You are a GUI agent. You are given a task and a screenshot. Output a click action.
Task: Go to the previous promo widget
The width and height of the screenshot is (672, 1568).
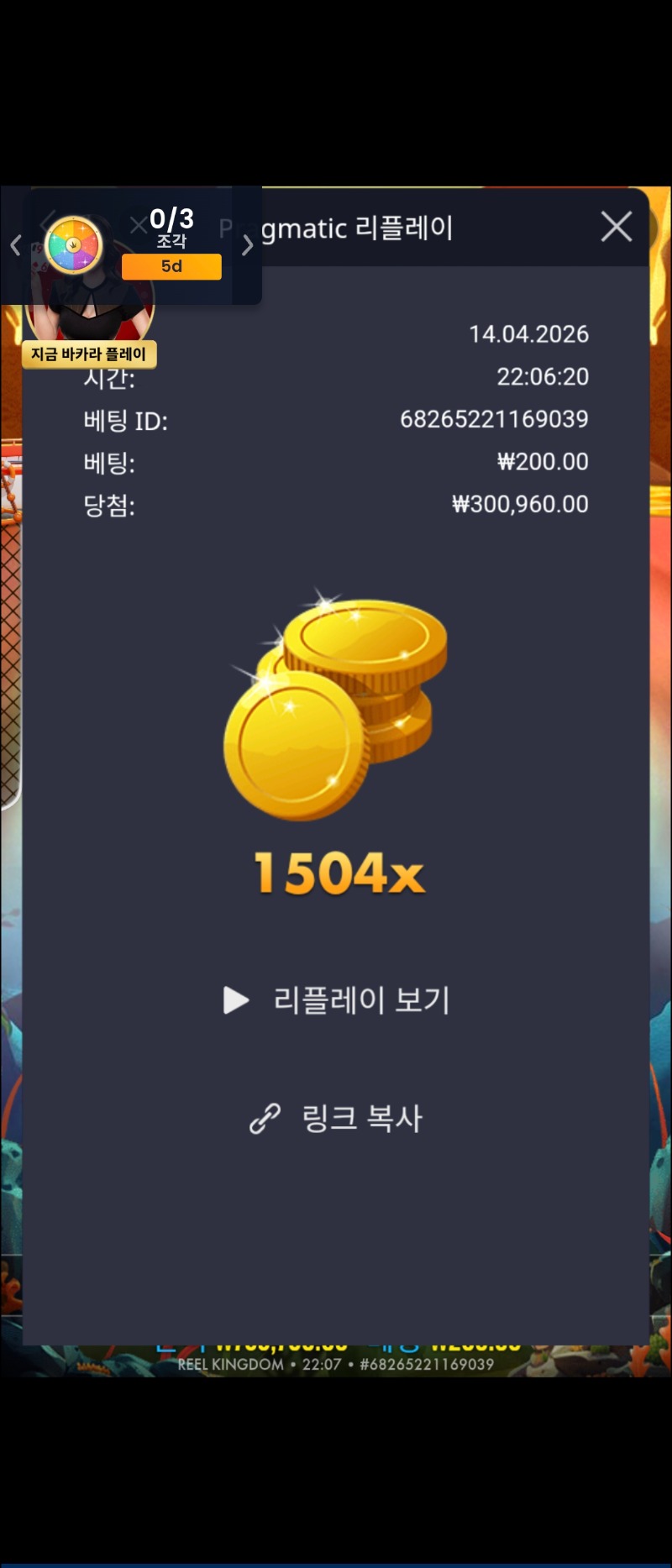pyautogui.click(x=15, y=245)
